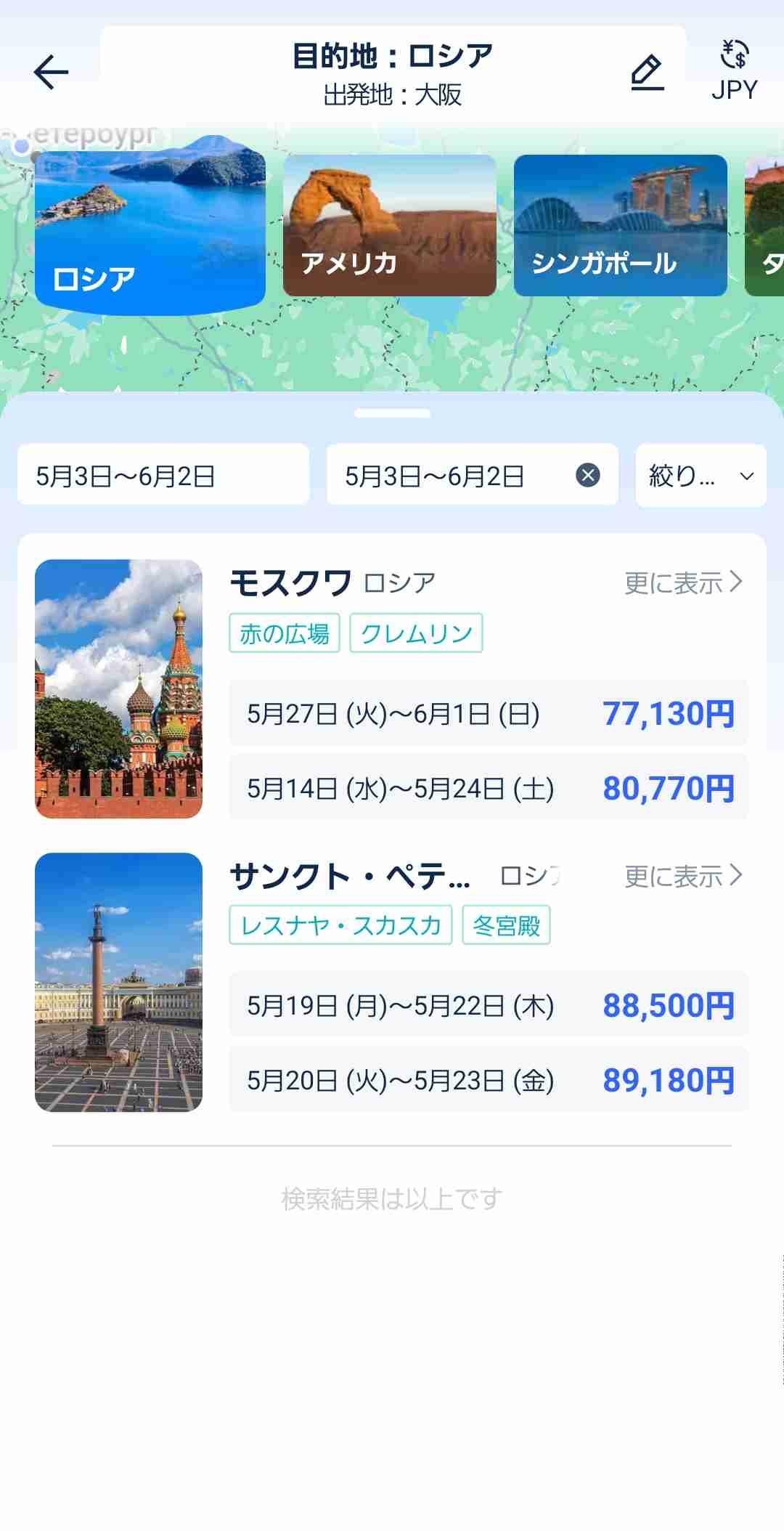Choose the 80,770円 Moscow trip dates
The image size is (784, 1531).
pyautogui.click(x=488, y=788)
